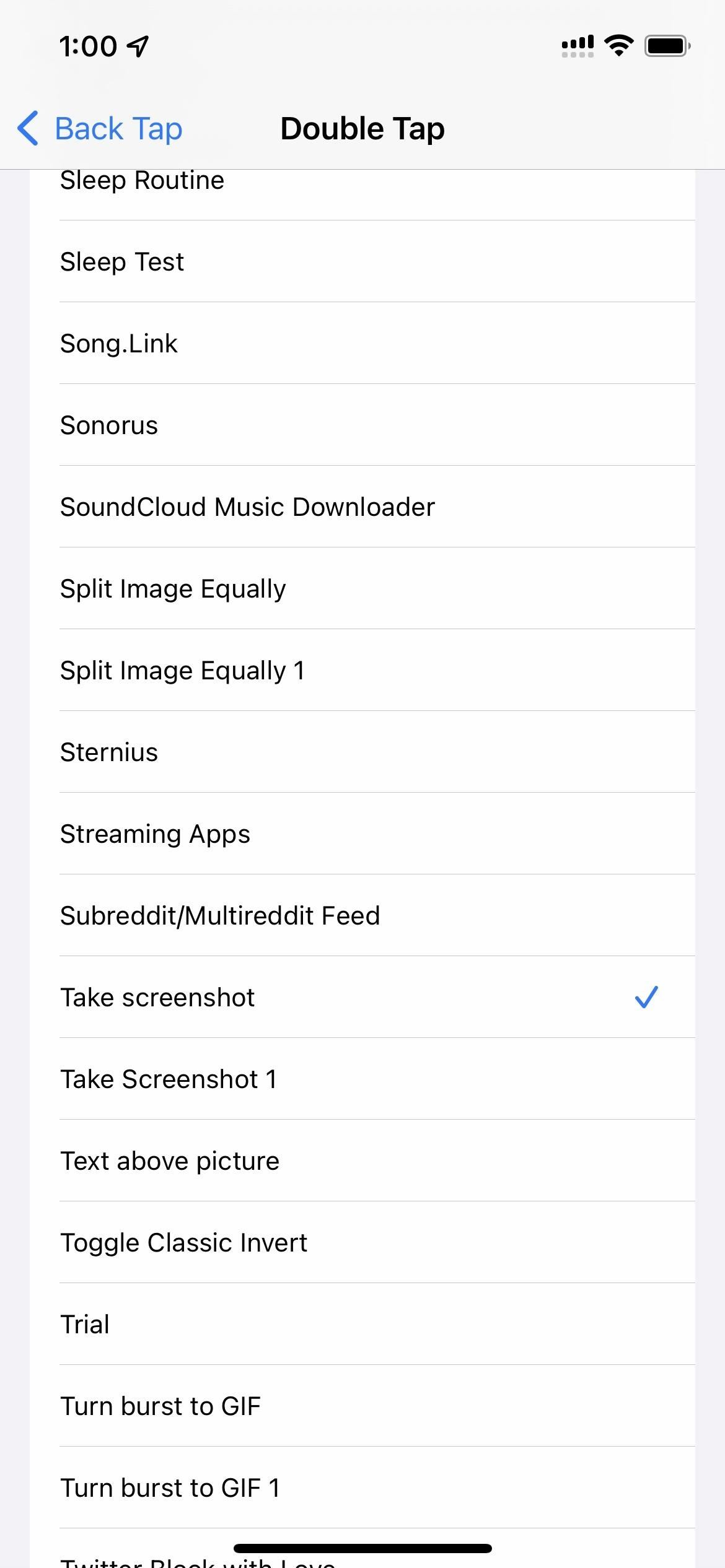Set Toggle Classic Invert as action

click(362, 1242)
